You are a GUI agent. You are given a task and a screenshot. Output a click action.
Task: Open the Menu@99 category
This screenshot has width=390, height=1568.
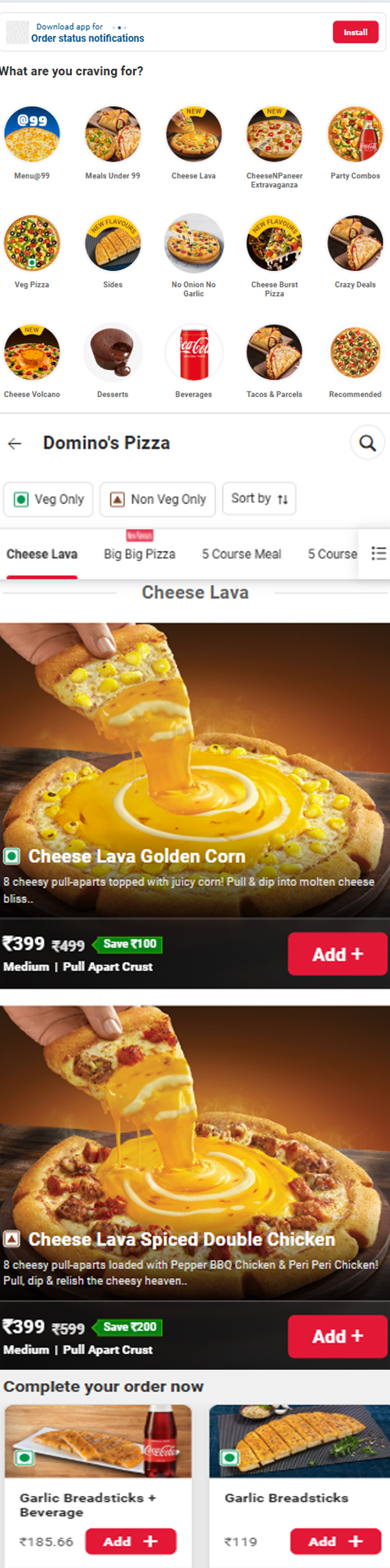(31, 135)
